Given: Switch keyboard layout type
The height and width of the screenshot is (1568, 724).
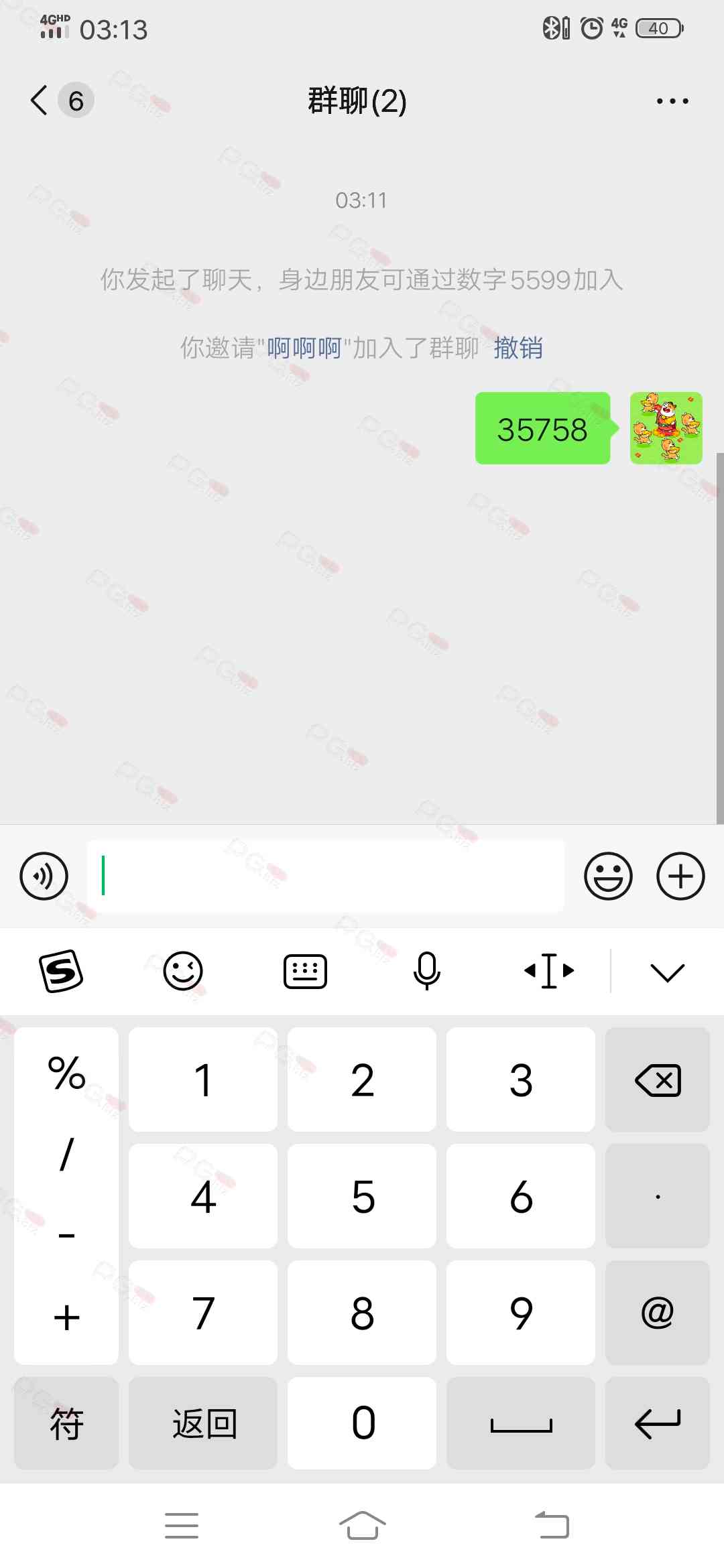Looking at the screenshot, I should tap(305, 971).
